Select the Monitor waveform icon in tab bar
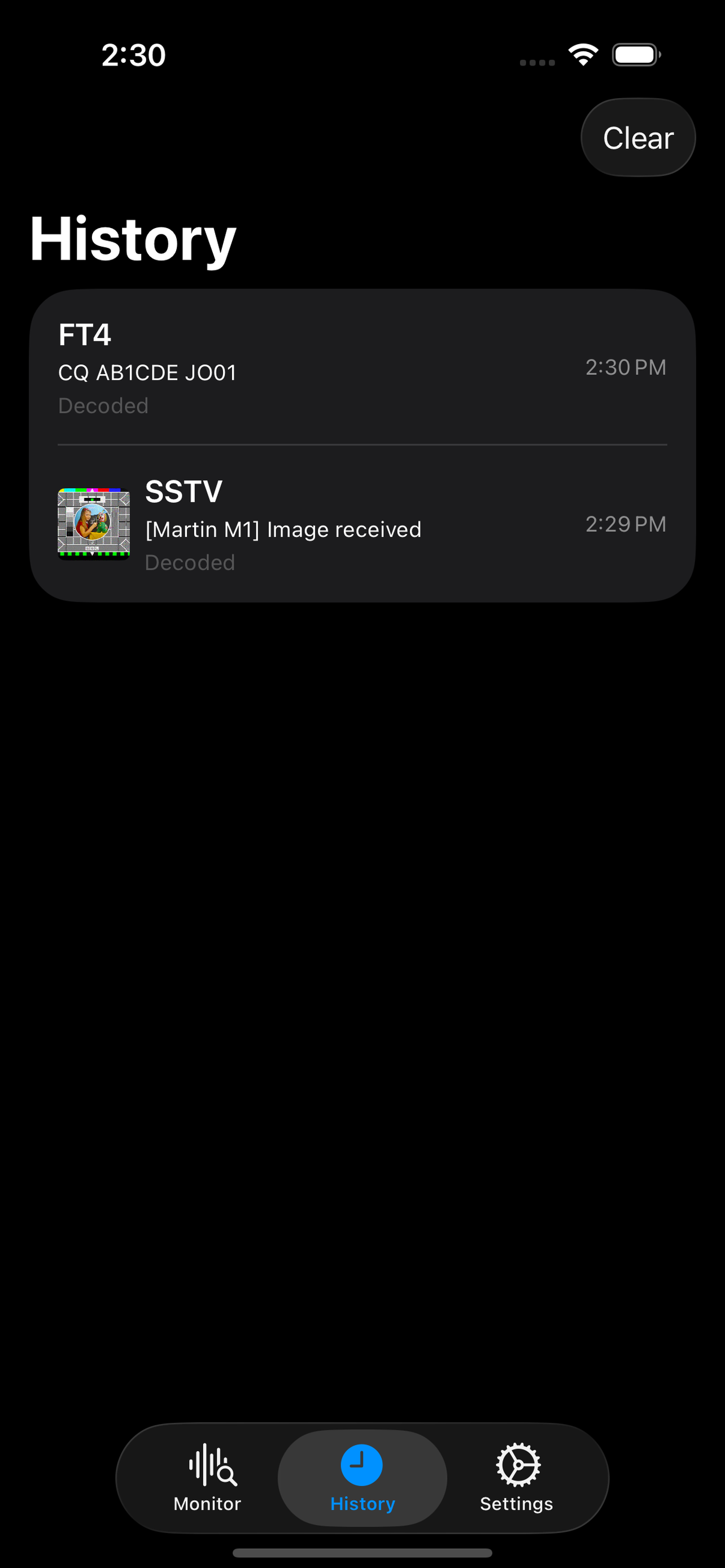Viewport: 725px width, 1568px height. [x=208, y=1465]
